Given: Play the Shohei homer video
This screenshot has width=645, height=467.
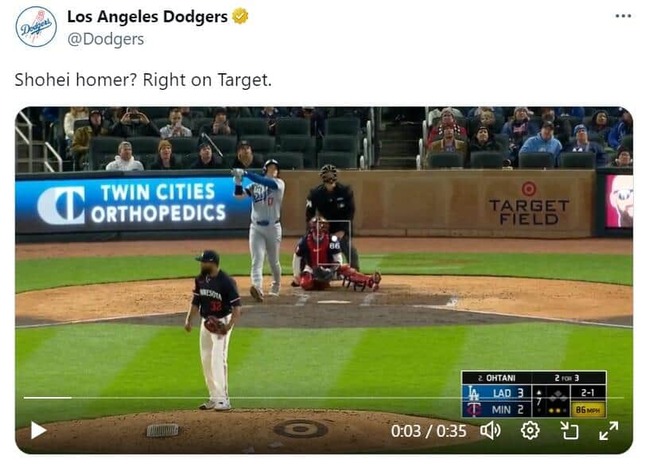Looking at the screenshot, I should click(39, 430).
